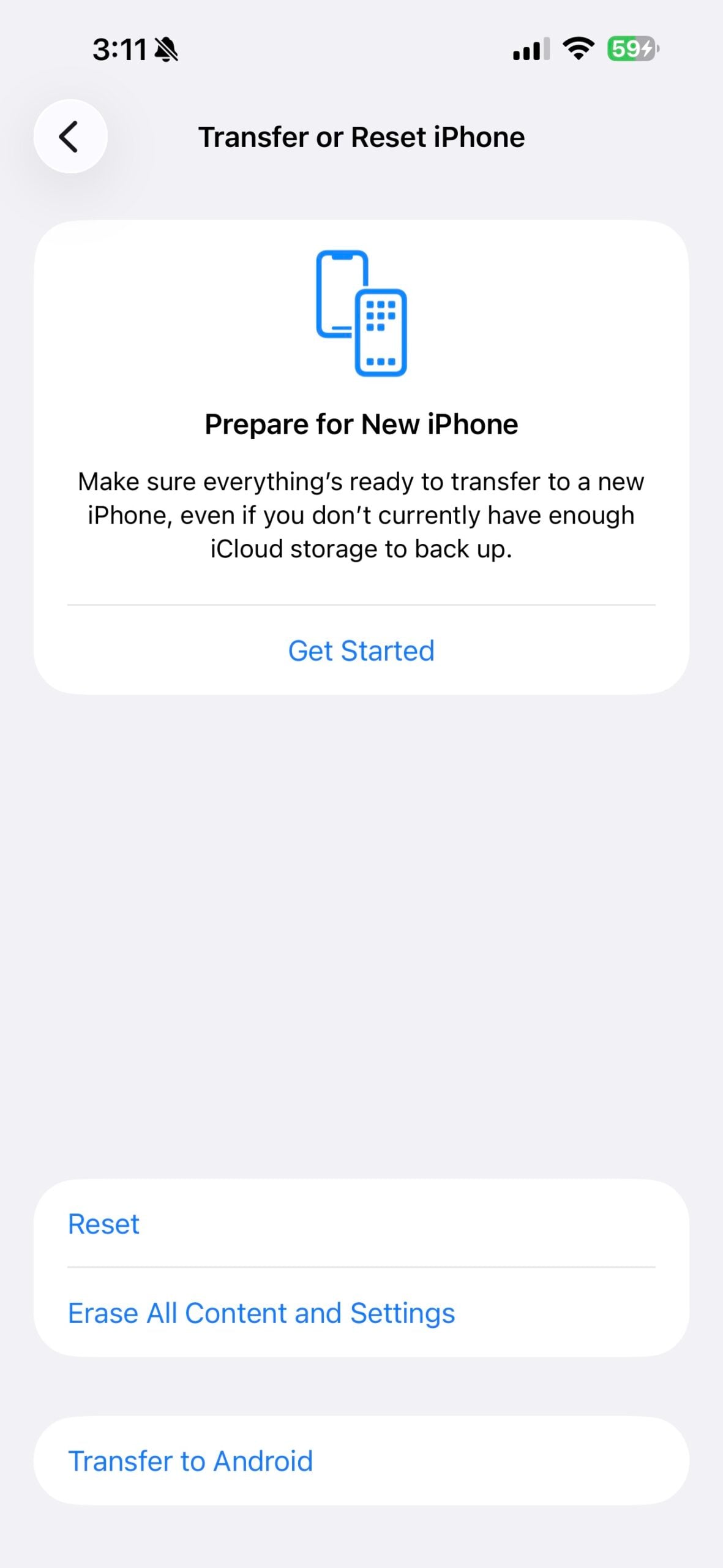Tap Get Started to prepare for transfer
723x1568 pixels.
pyautogui.click(x=361, y=650)
